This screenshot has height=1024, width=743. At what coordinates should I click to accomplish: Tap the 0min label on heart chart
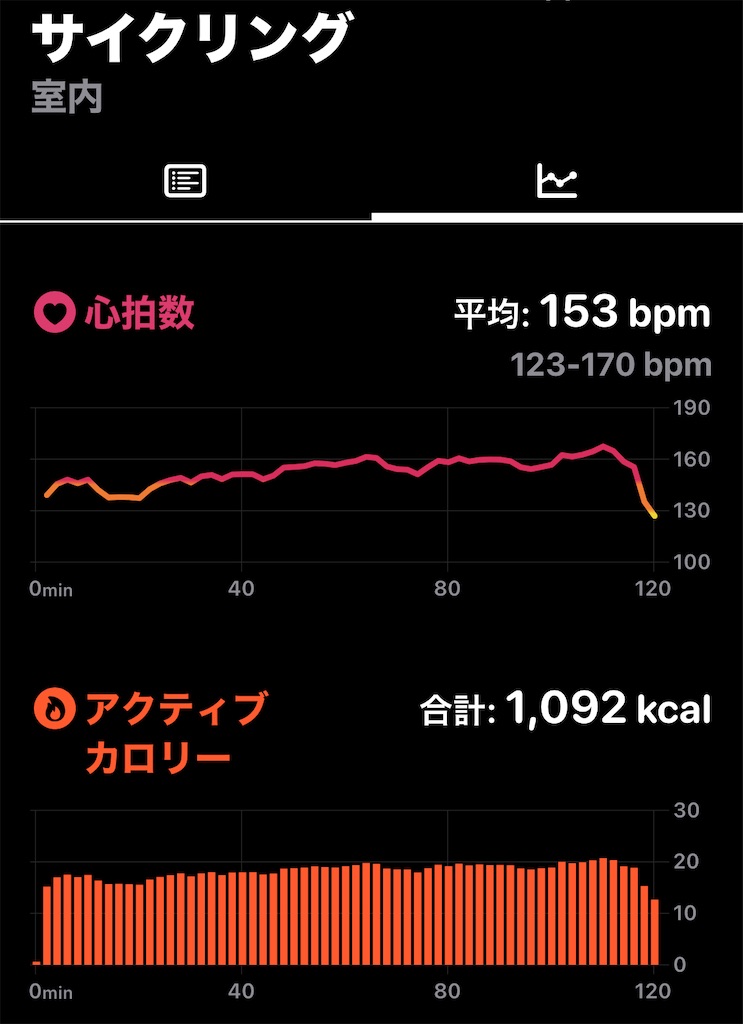tap(51, 590)
